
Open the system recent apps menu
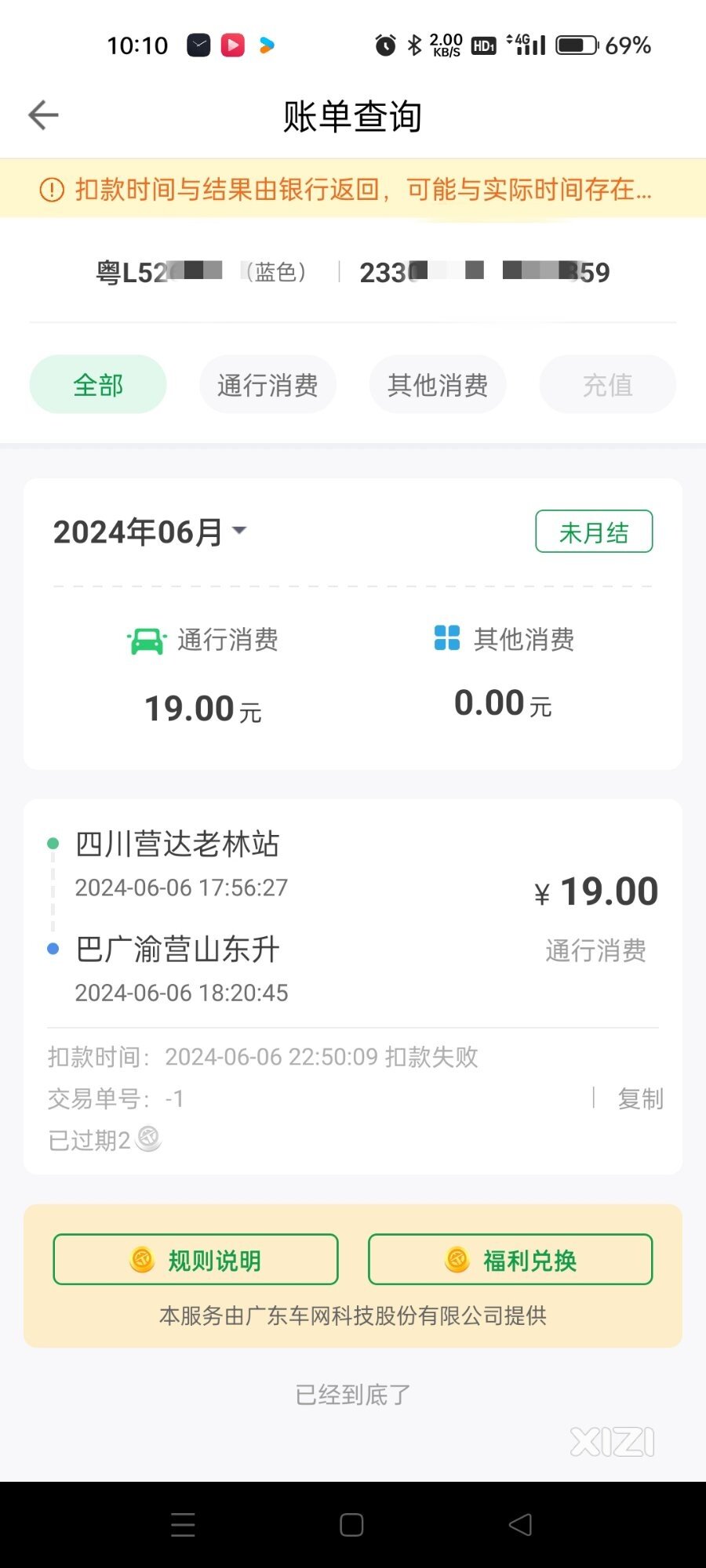click(x=183, y=1525)
